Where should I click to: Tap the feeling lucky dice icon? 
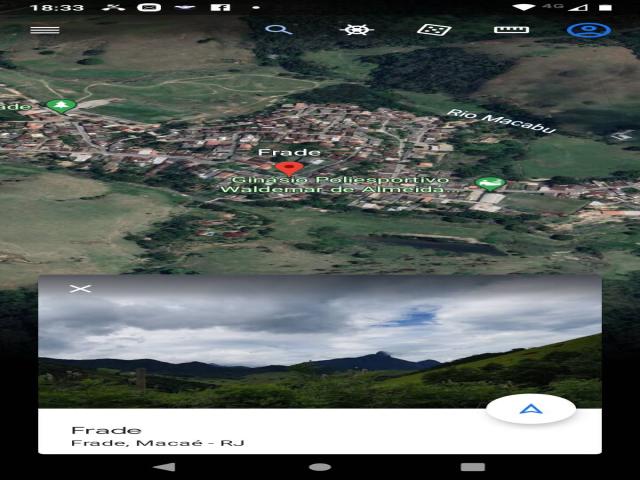point(433,28)
